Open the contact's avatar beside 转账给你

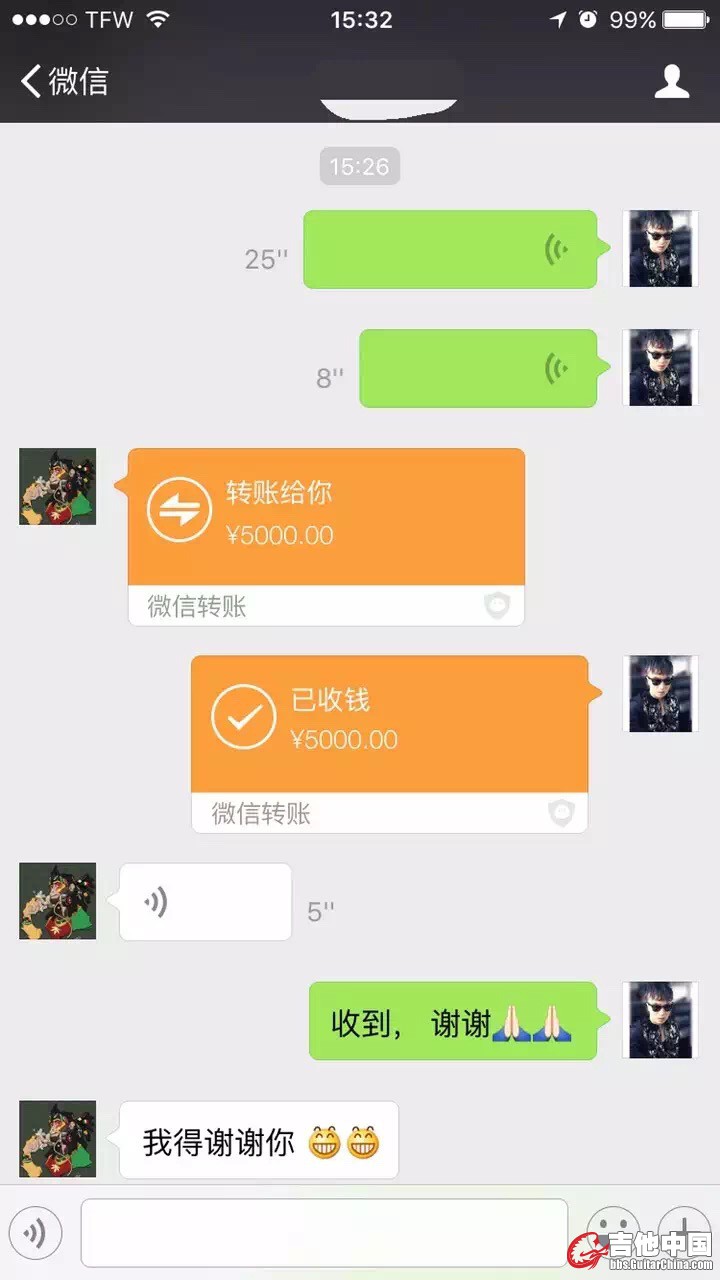(58, 487)
